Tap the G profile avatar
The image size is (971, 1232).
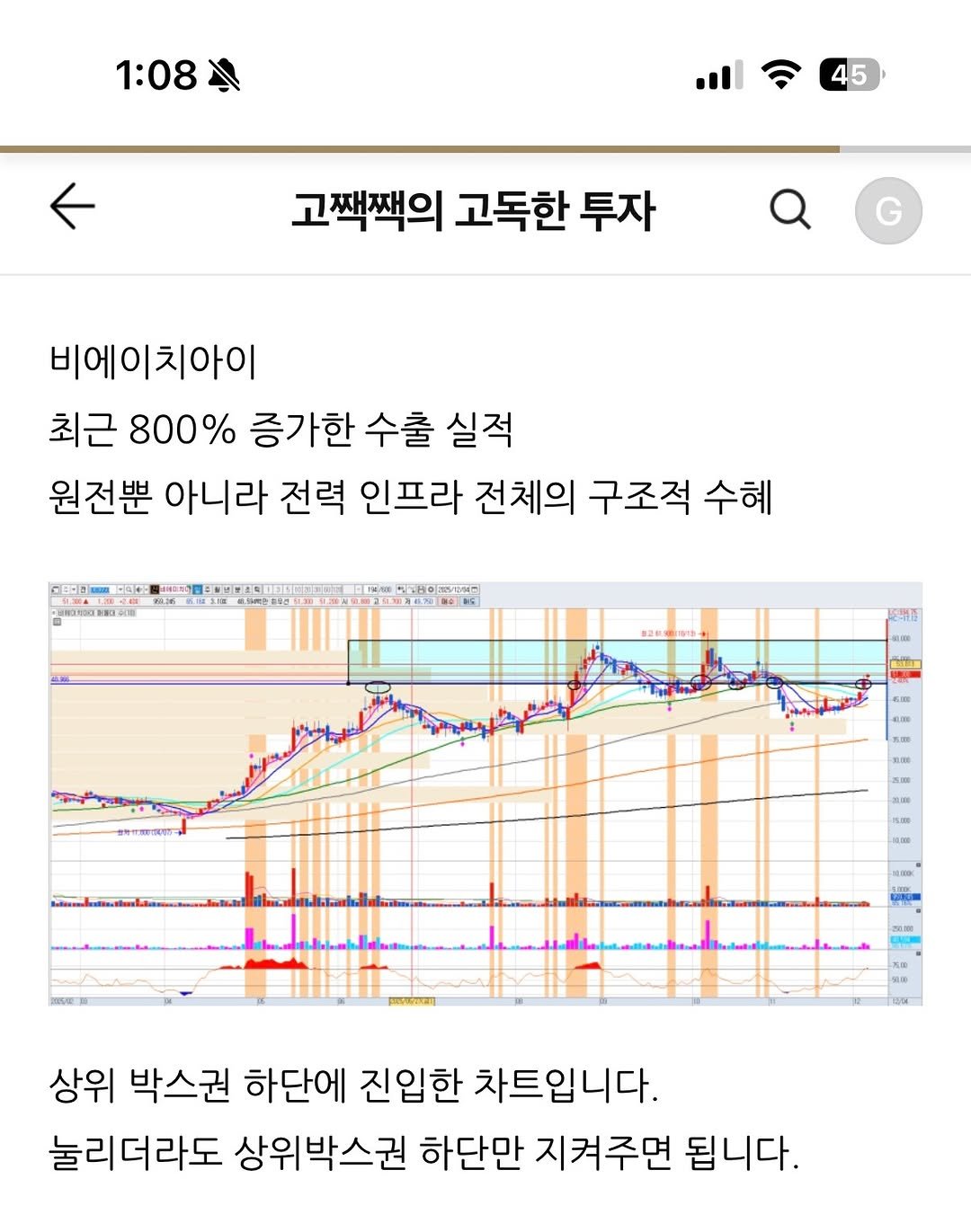[x=890, y=211]
